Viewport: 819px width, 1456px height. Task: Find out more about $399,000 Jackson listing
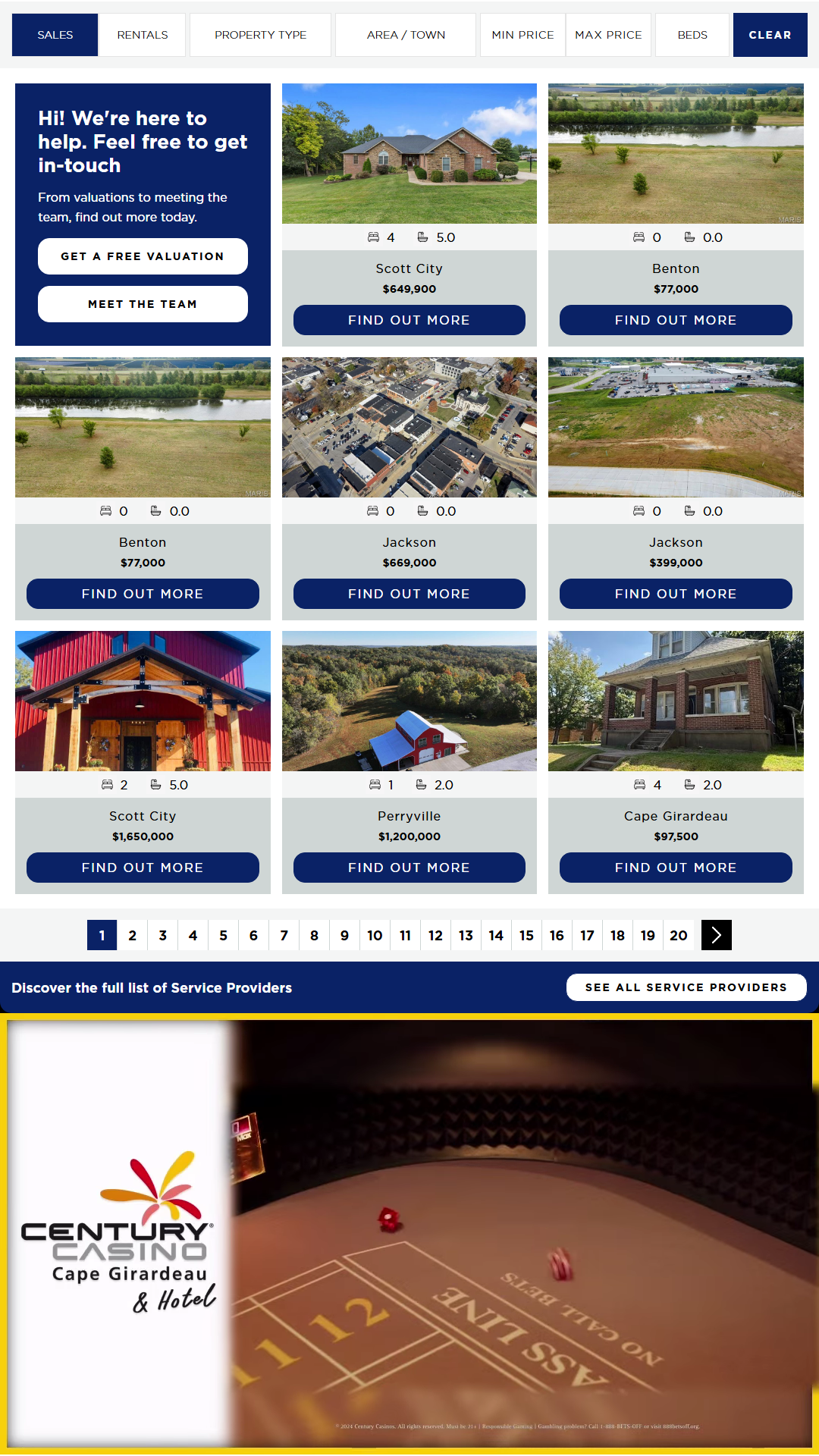(x=676, y=594)
